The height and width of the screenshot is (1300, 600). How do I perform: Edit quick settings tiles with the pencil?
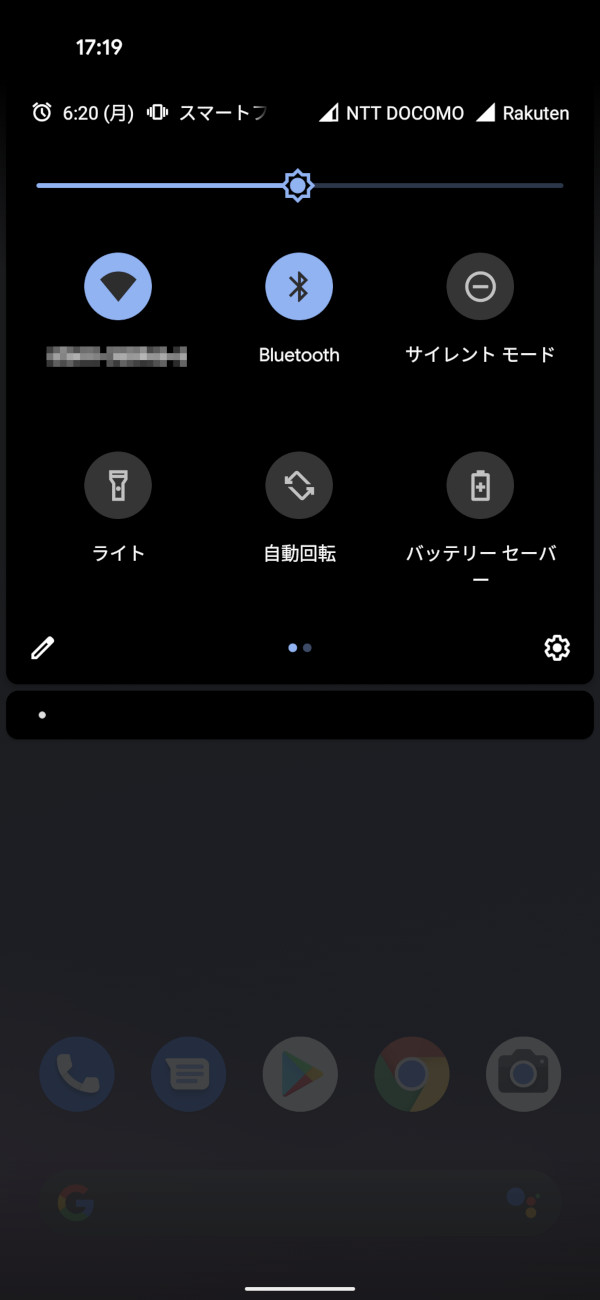42,648
